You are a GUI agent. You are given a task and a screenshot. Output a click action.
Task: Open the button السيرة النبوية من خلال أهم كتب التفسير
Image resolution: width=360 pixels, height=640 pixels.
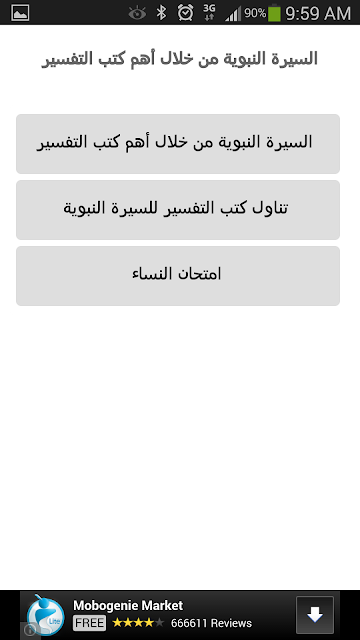(x=178, y=144)
